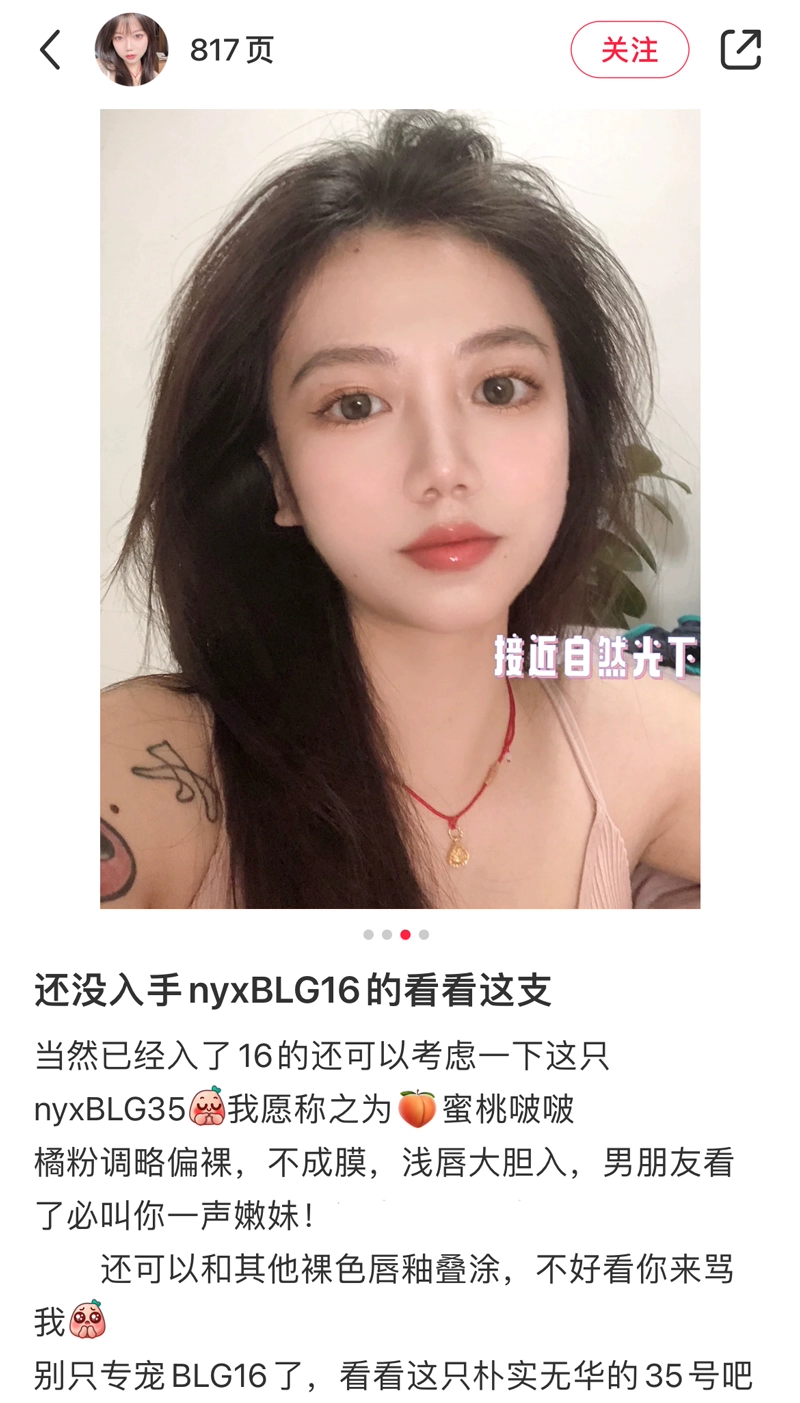This screenshot has width=800, height=1403.
Task: Follow the author with 关注 button
Action: click(629, 50)
